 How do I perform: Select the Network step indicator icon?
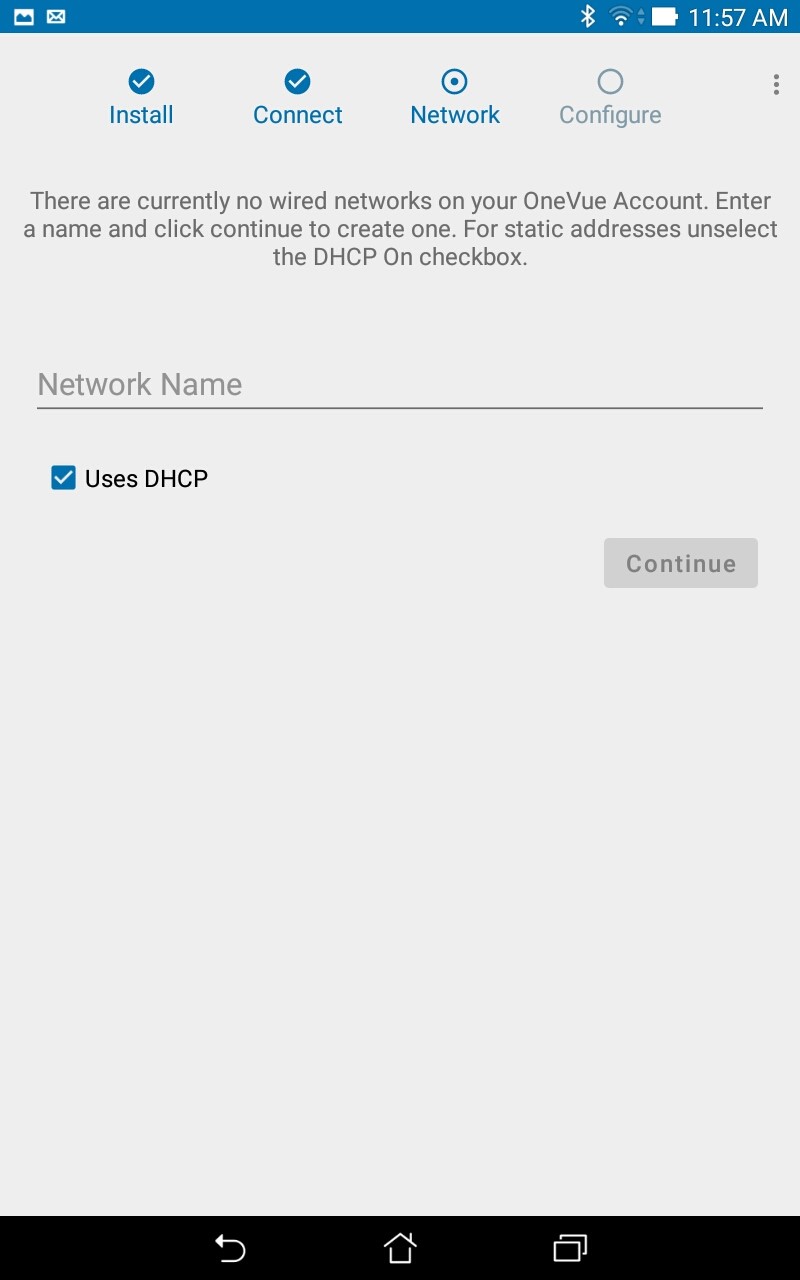(x=455, y=82)
